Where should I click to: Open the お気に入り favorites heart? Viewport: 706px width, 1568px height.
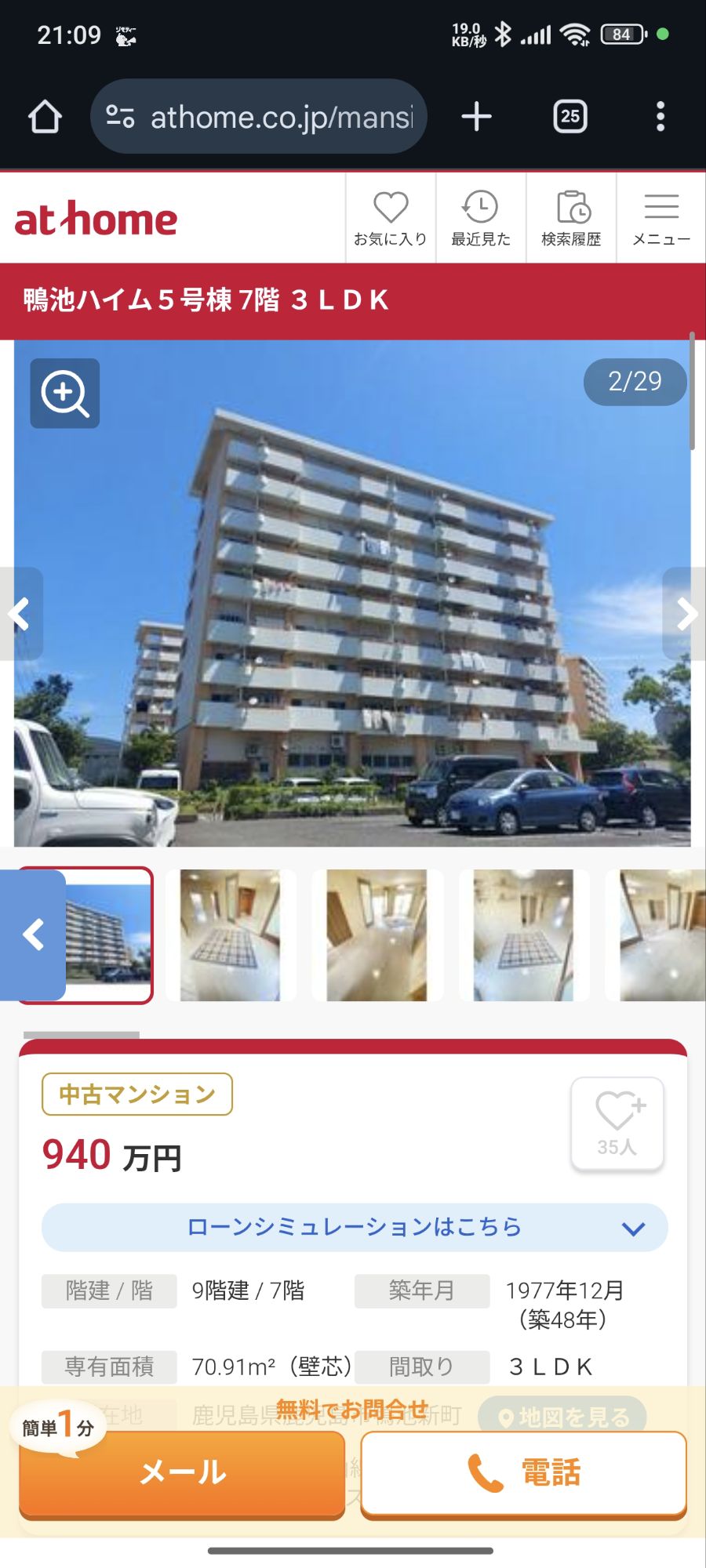pos(390,218)
